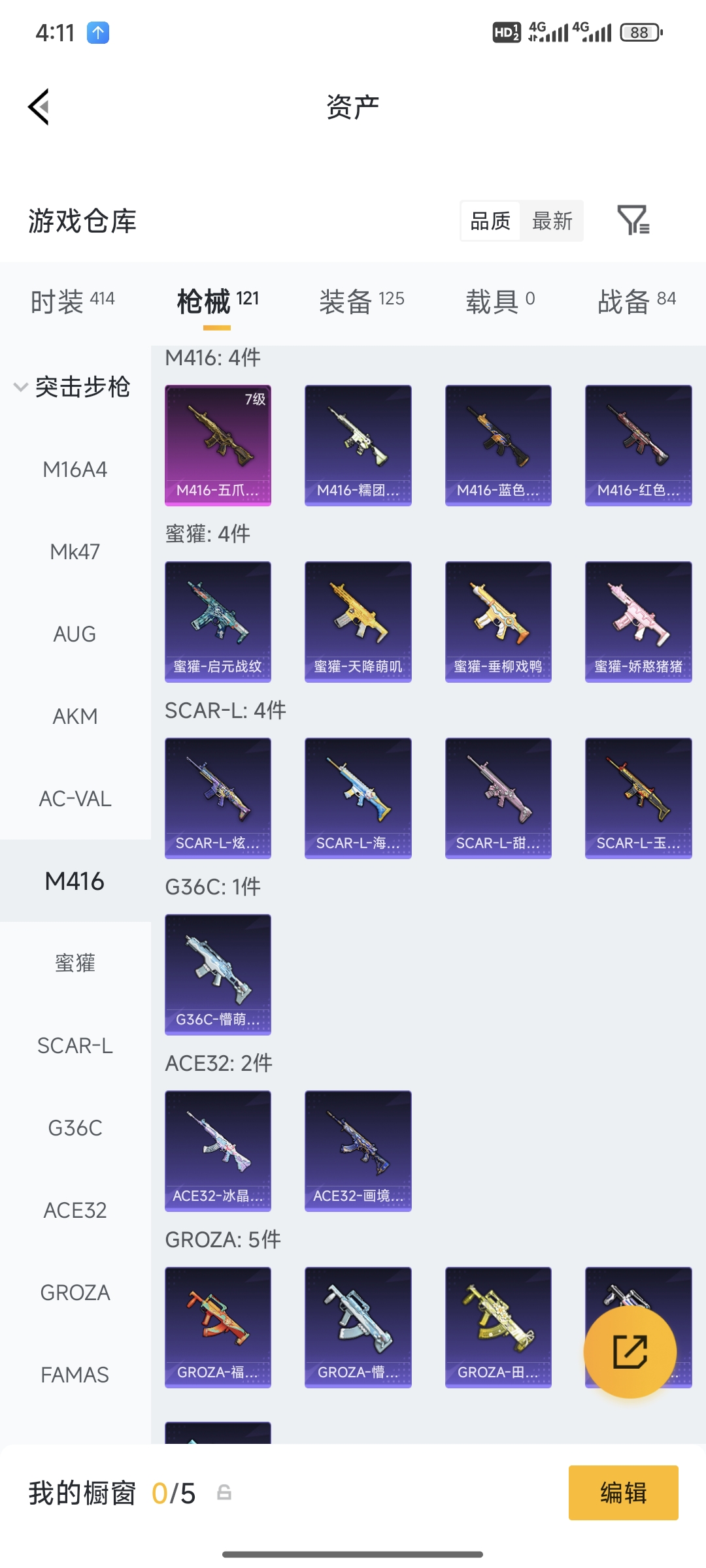Open the filter icon next to 最新

point(633,220)
